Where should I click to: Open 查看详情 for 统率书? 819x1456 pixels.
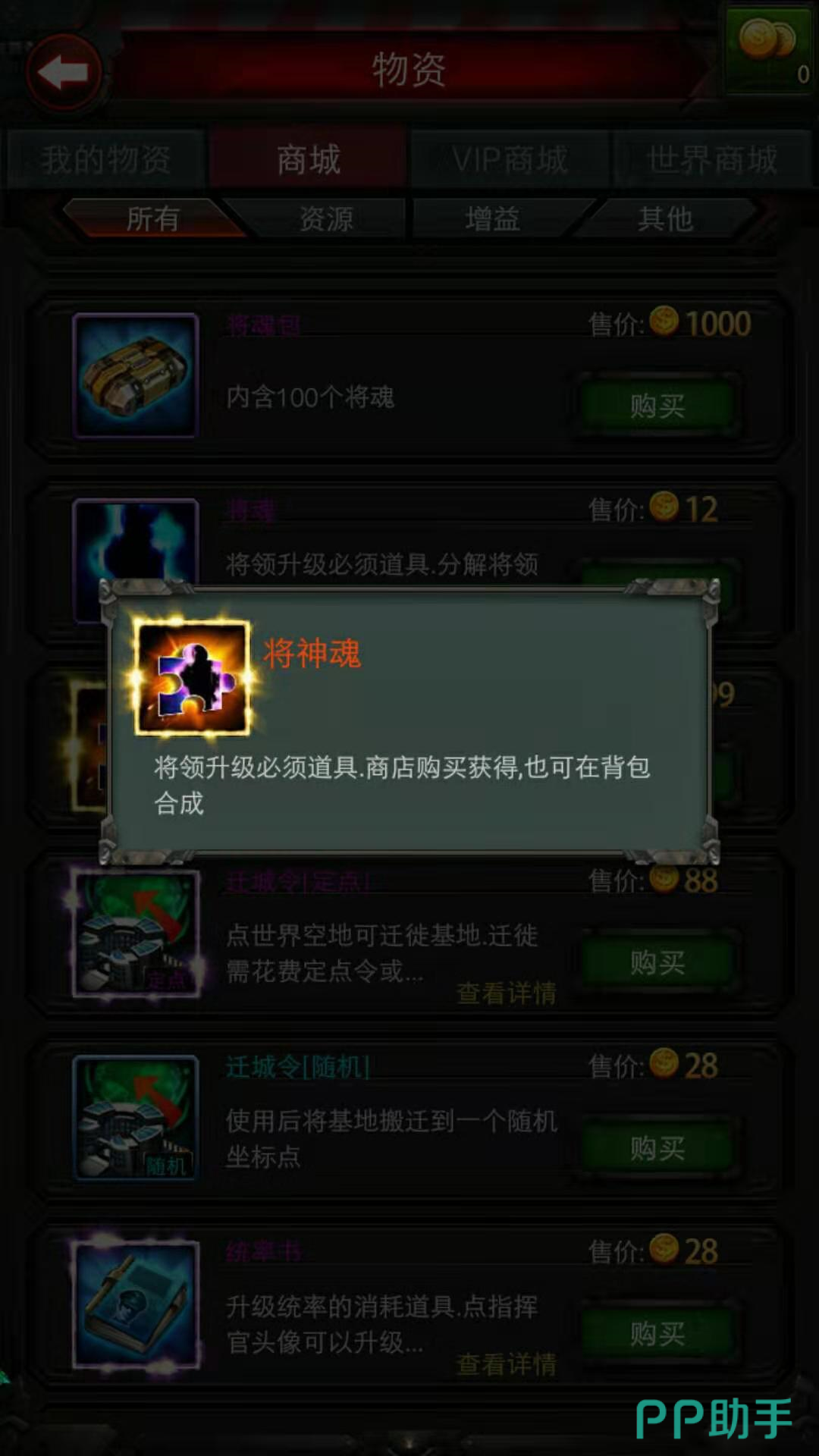507,1364
